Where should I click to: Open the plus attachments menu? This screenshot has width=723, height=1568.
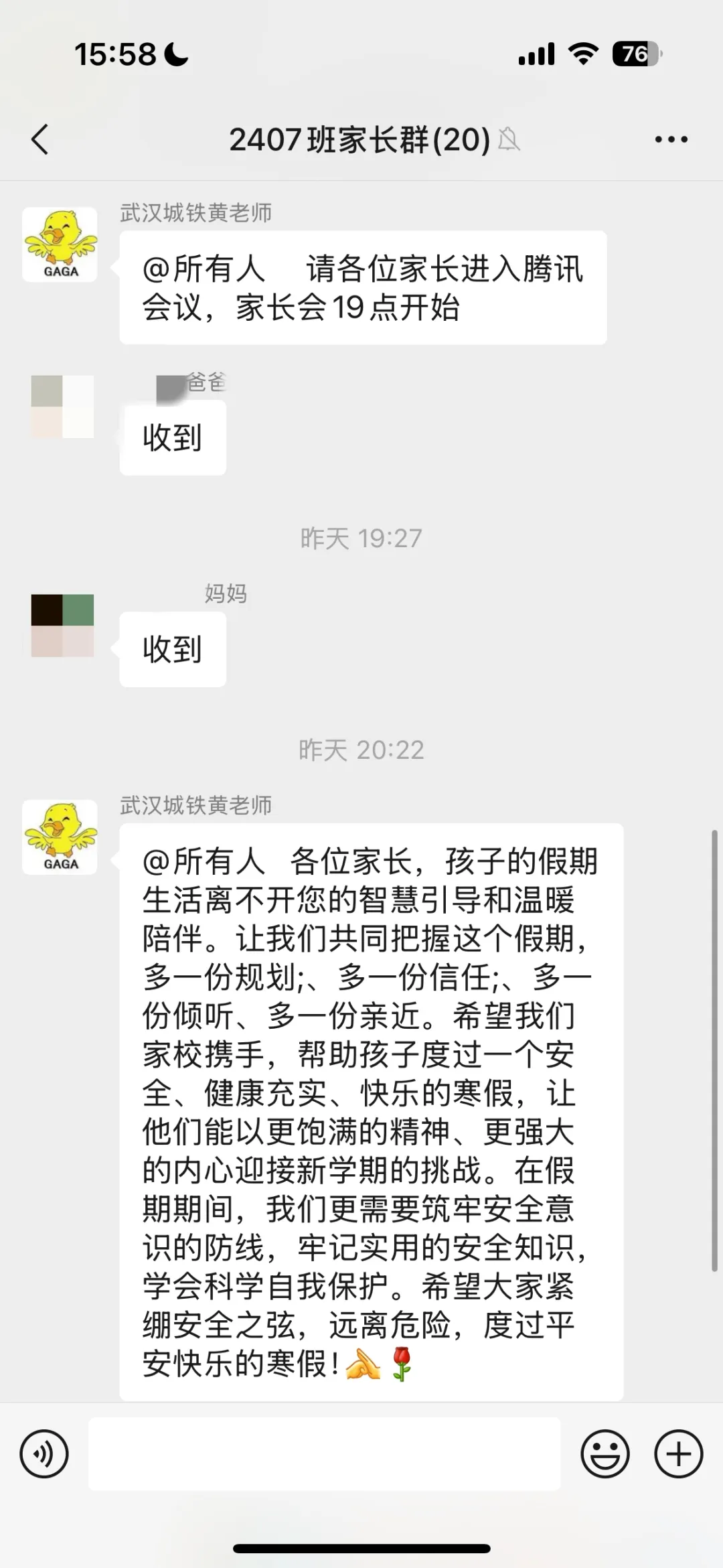678,1454
